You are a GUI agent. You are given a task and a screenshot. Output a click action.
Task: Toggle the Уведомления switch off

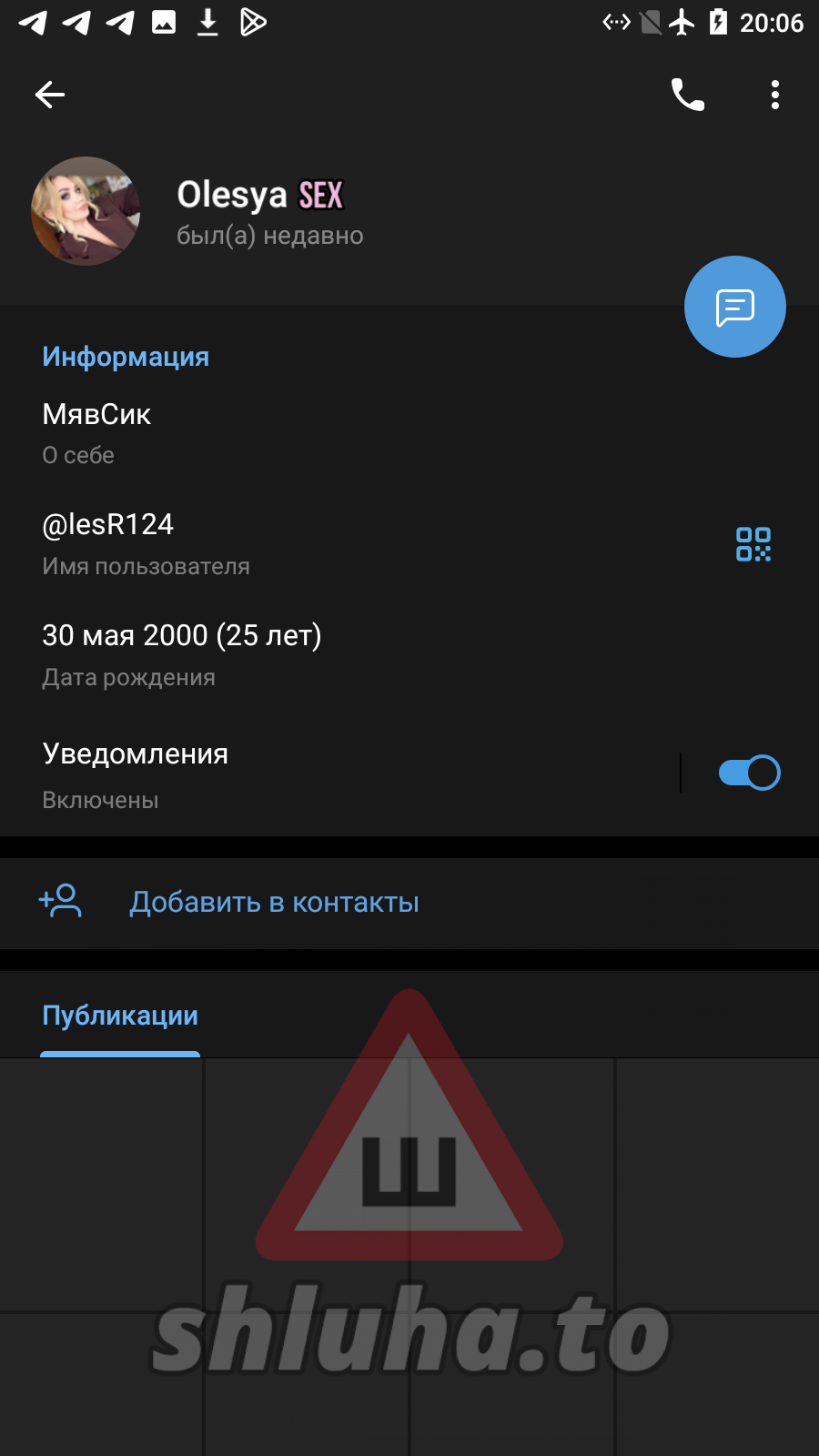point(749,773)
